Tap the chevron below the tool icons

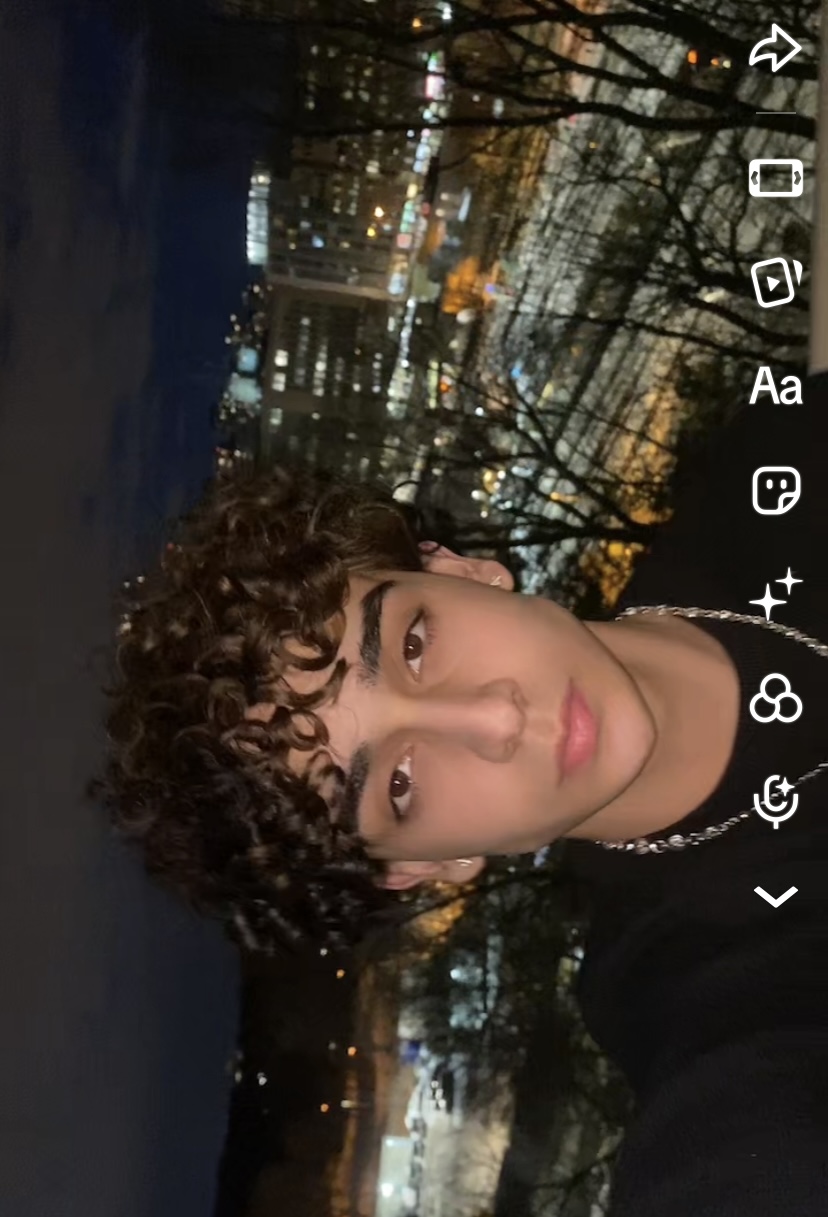click(776, 896)
